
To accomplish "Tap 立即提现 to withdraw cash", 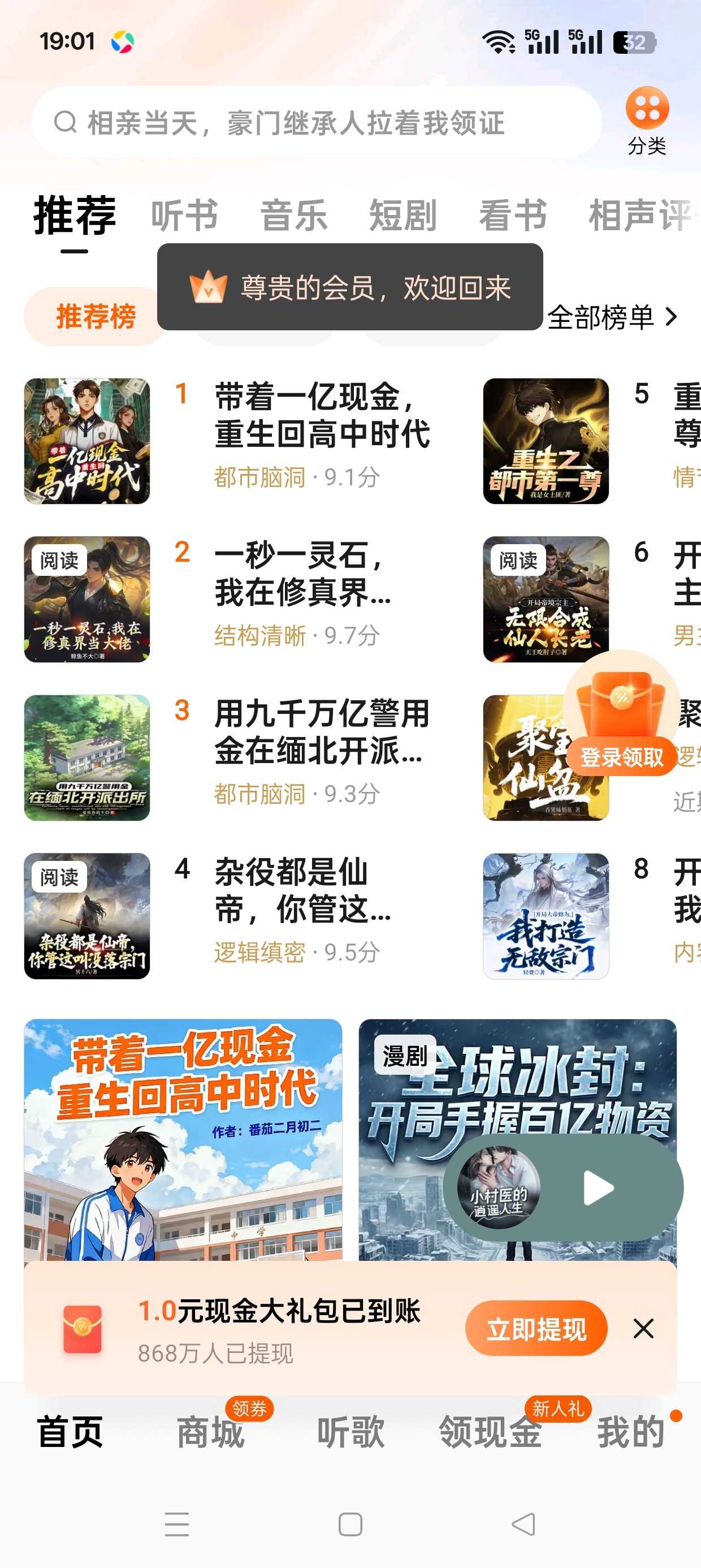I will click(x=536, y=1328).
